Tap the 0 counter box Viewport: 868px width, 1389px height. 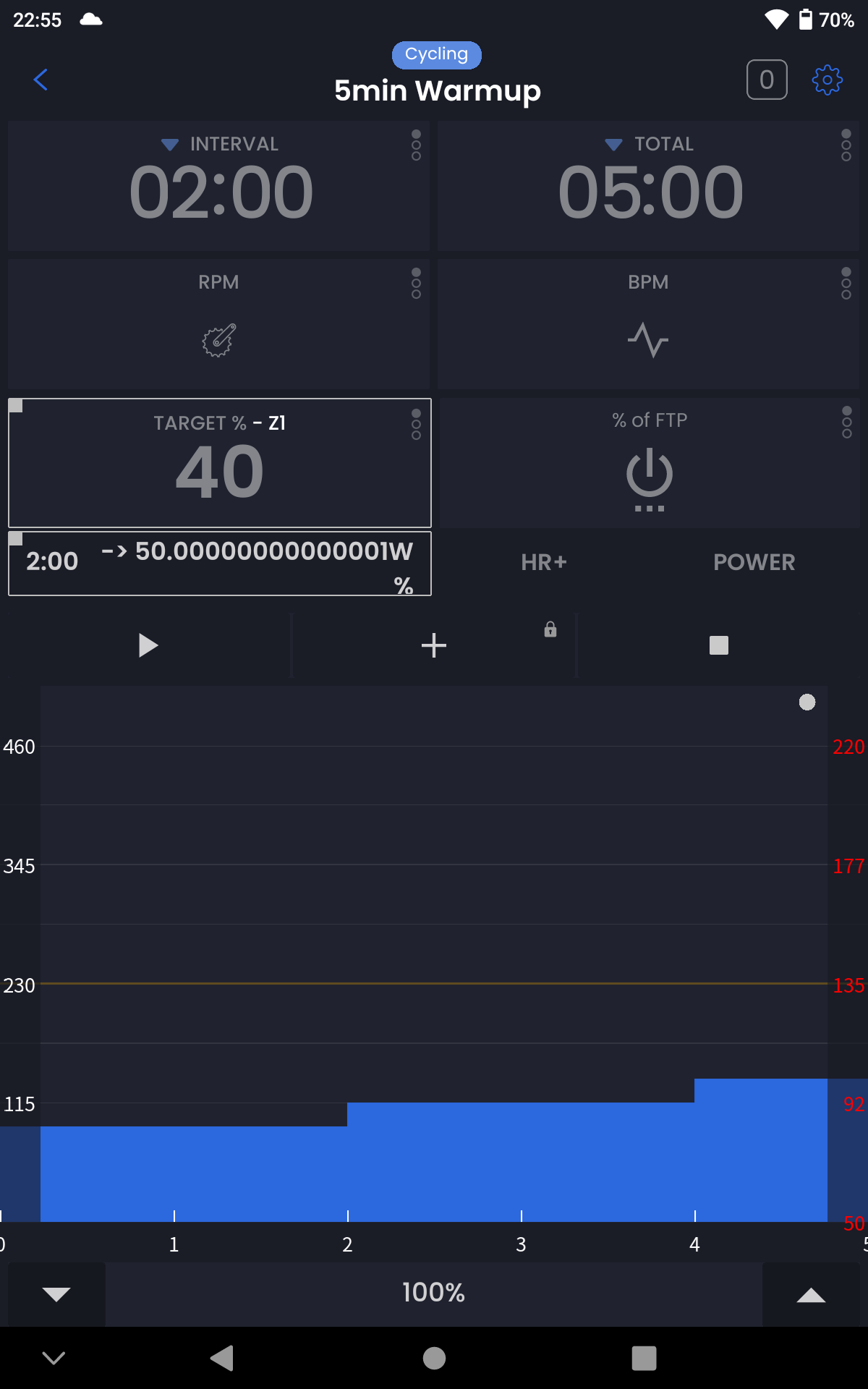tap(767, 80)
